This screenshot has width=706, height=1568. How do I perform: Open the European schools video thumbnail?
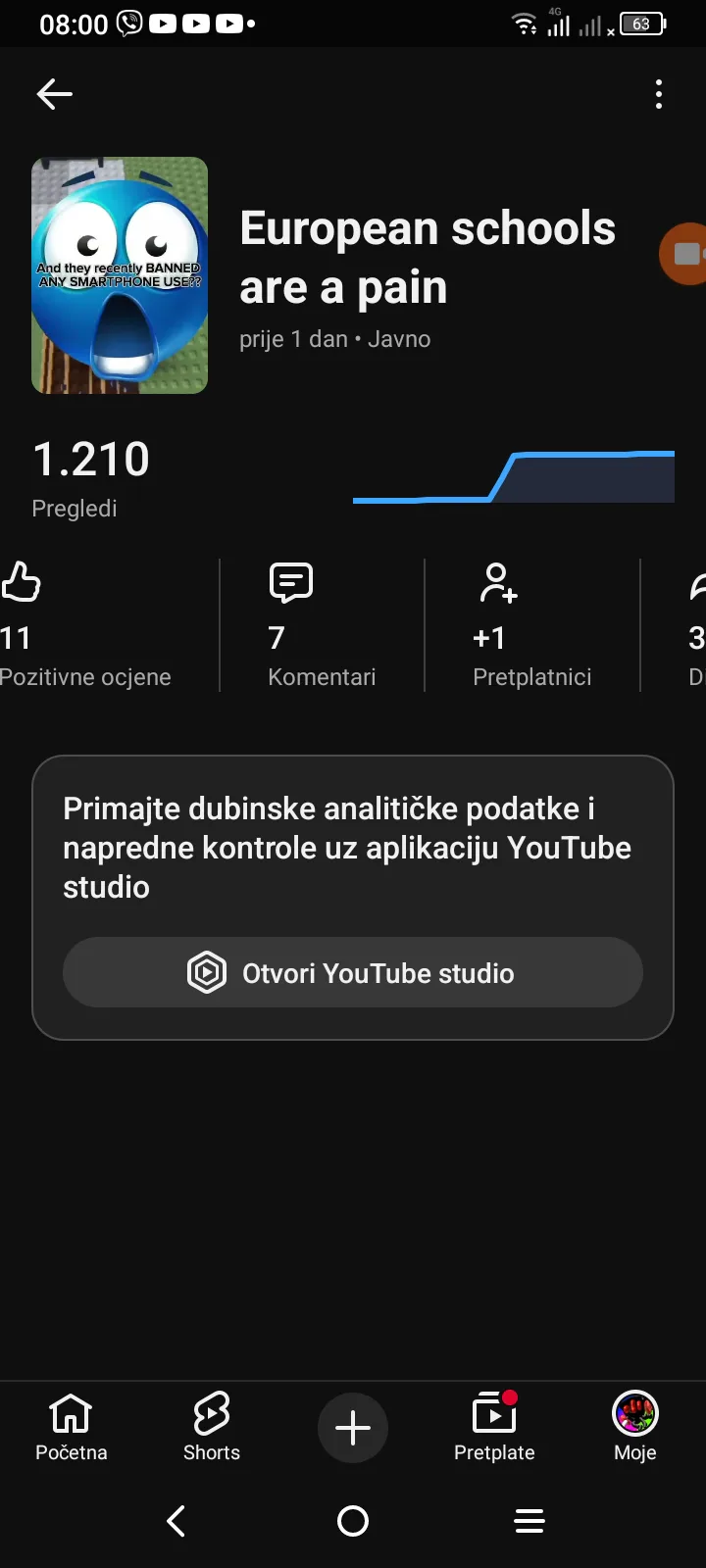point(120,275)
